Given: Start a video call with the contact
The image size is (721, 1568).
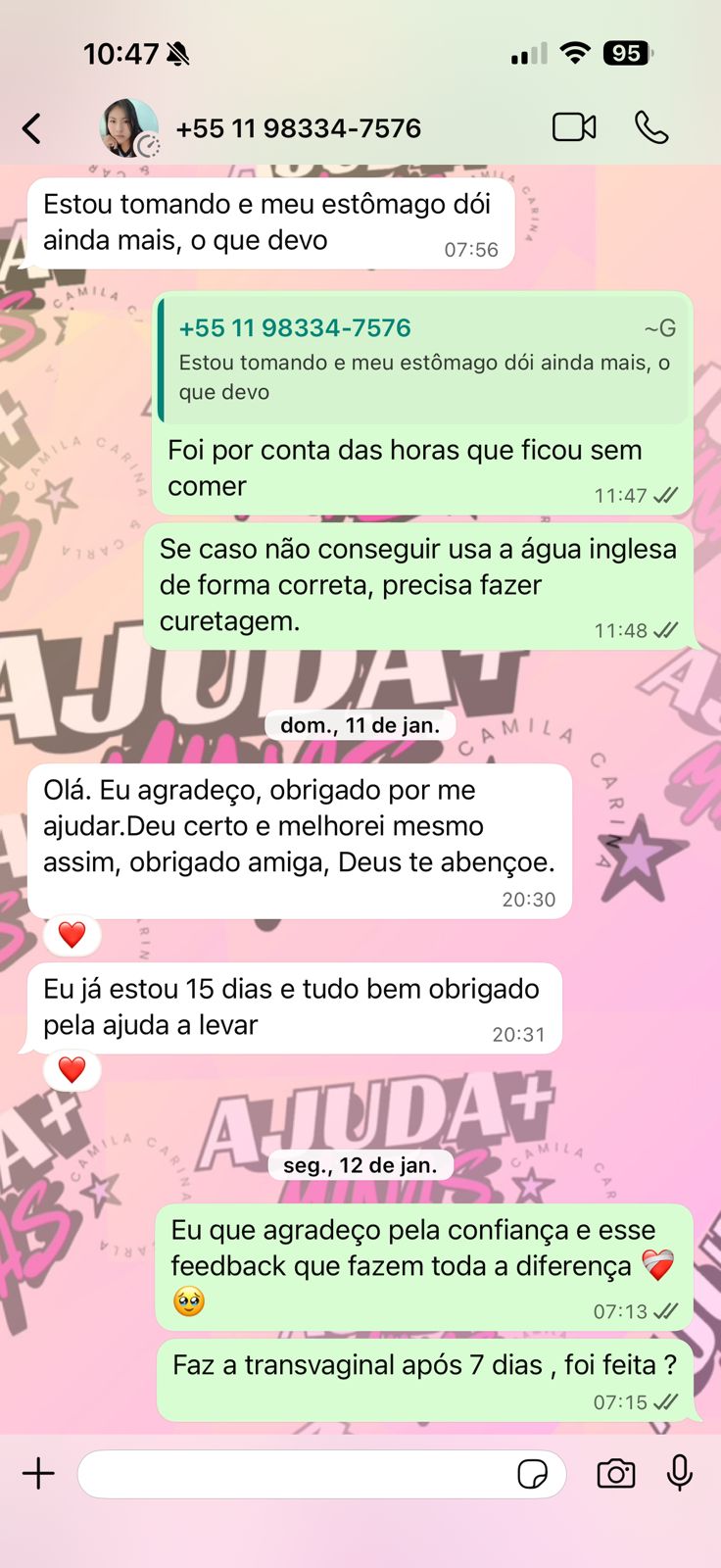Looking at the screenshot, I should (x=575, y=126).
